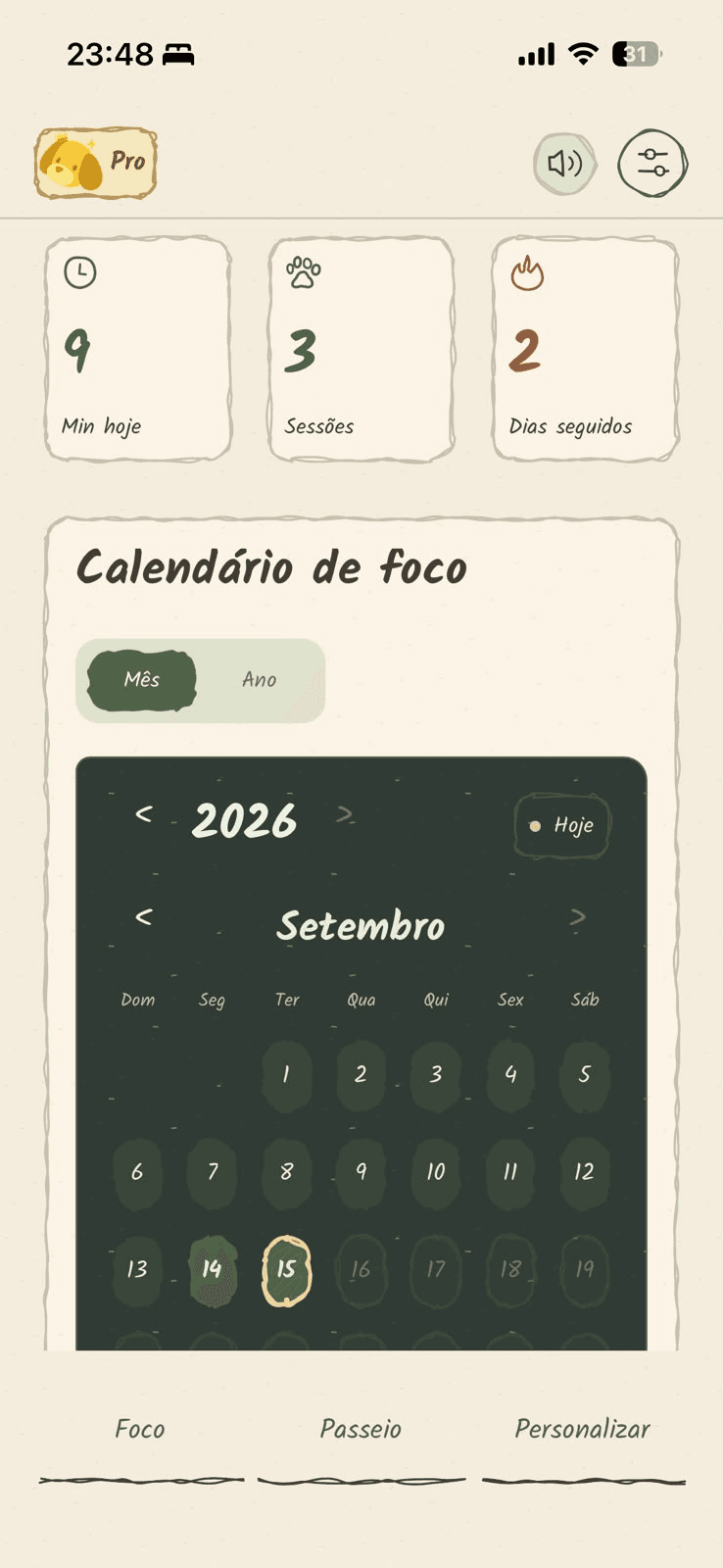
Task: Show the month before Setembro
Action: [x=144, y=917]
